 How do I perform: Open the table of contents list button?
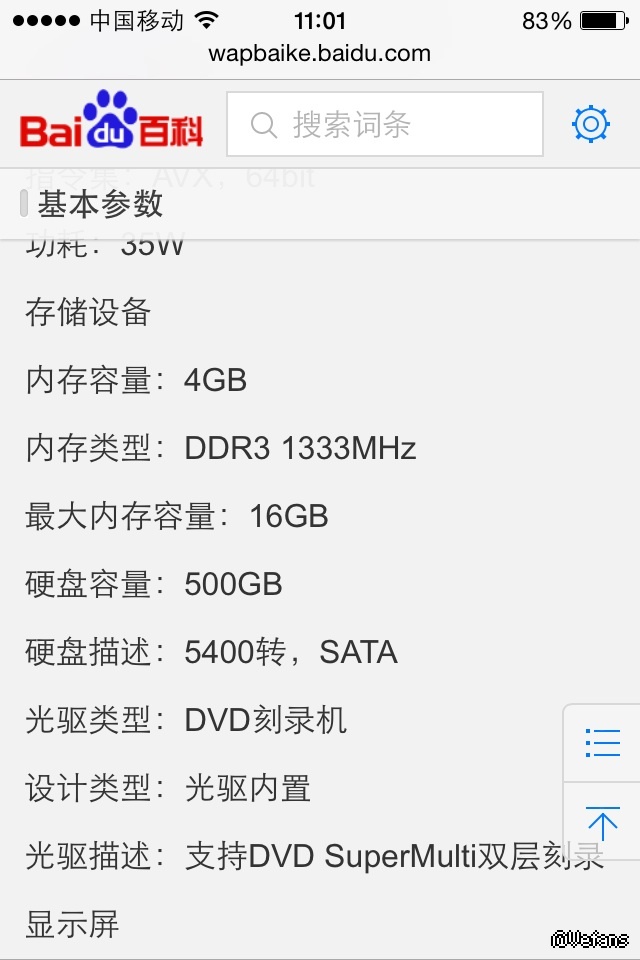point(602,744)
